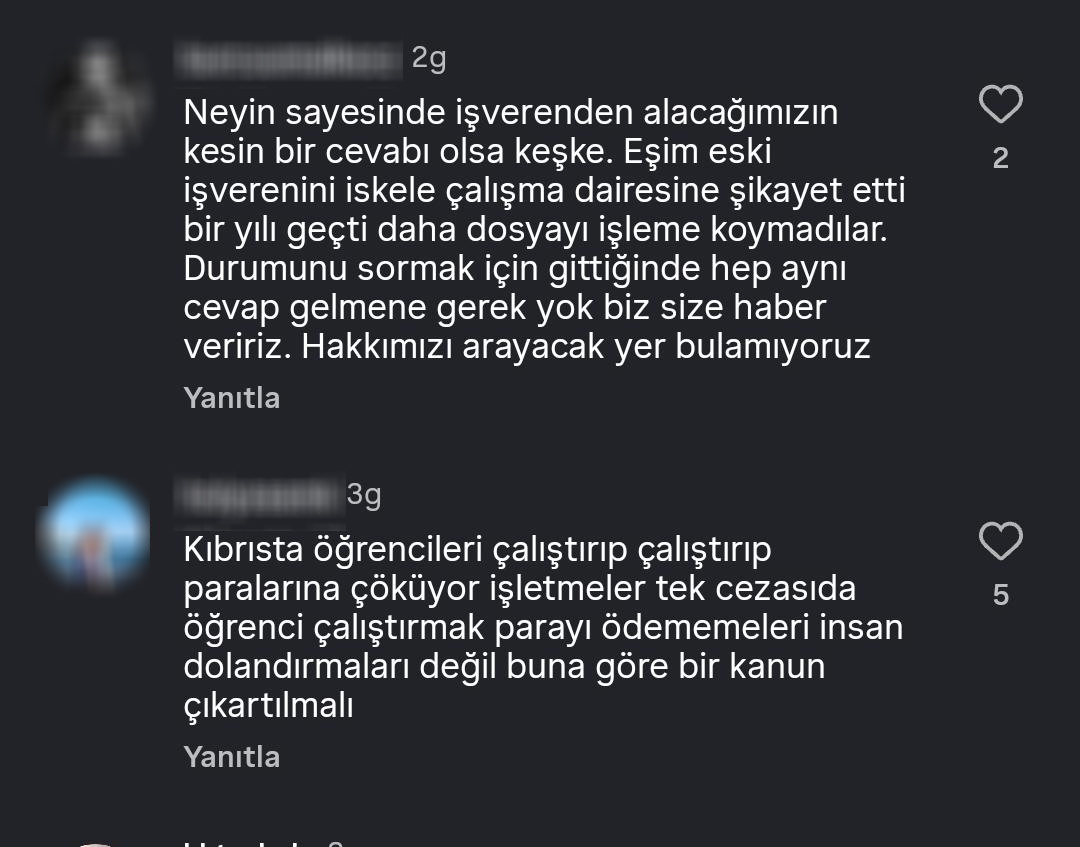Viewport: 1080px width, 847px height.
Task: Like the comment about iskele çalışma dairesi
Action: [1000, 105]
